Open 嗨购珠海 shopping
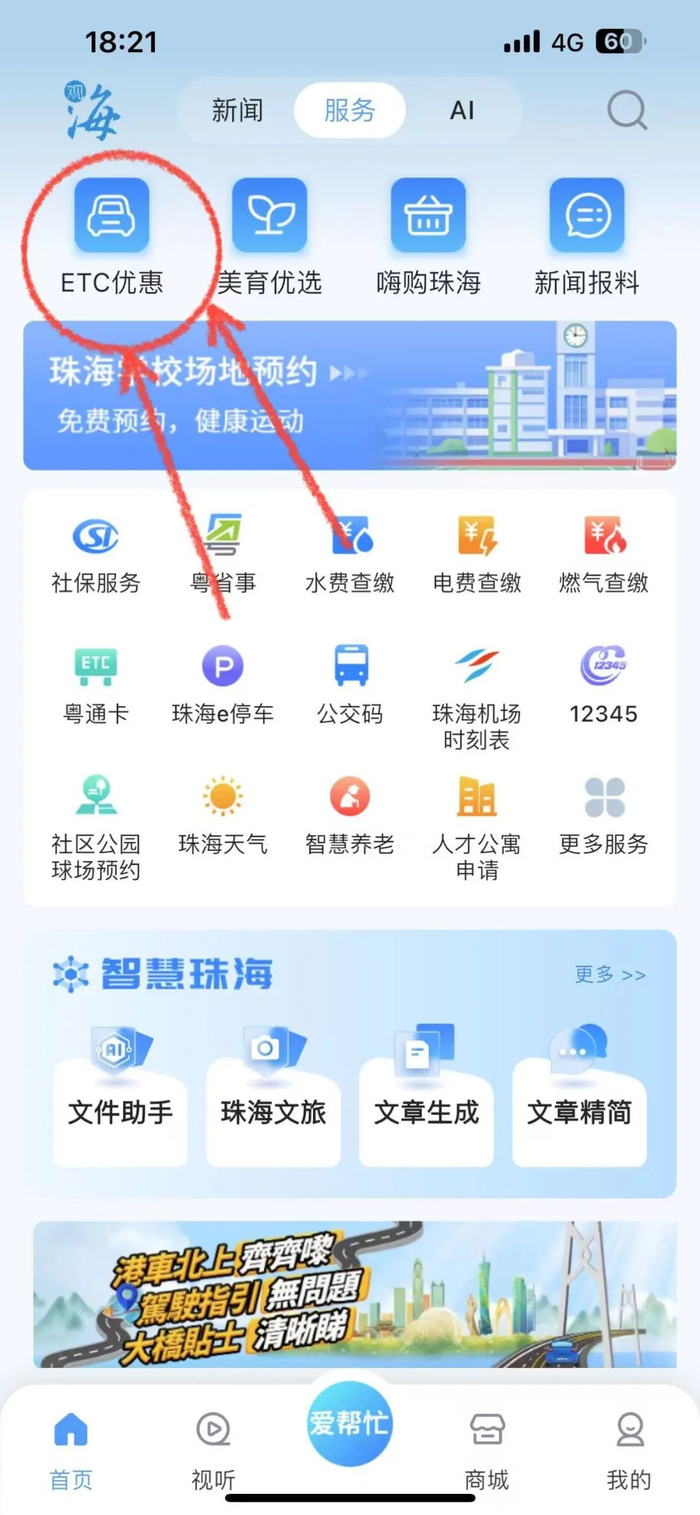This screenshot has height=1515, width=700. 428,237
